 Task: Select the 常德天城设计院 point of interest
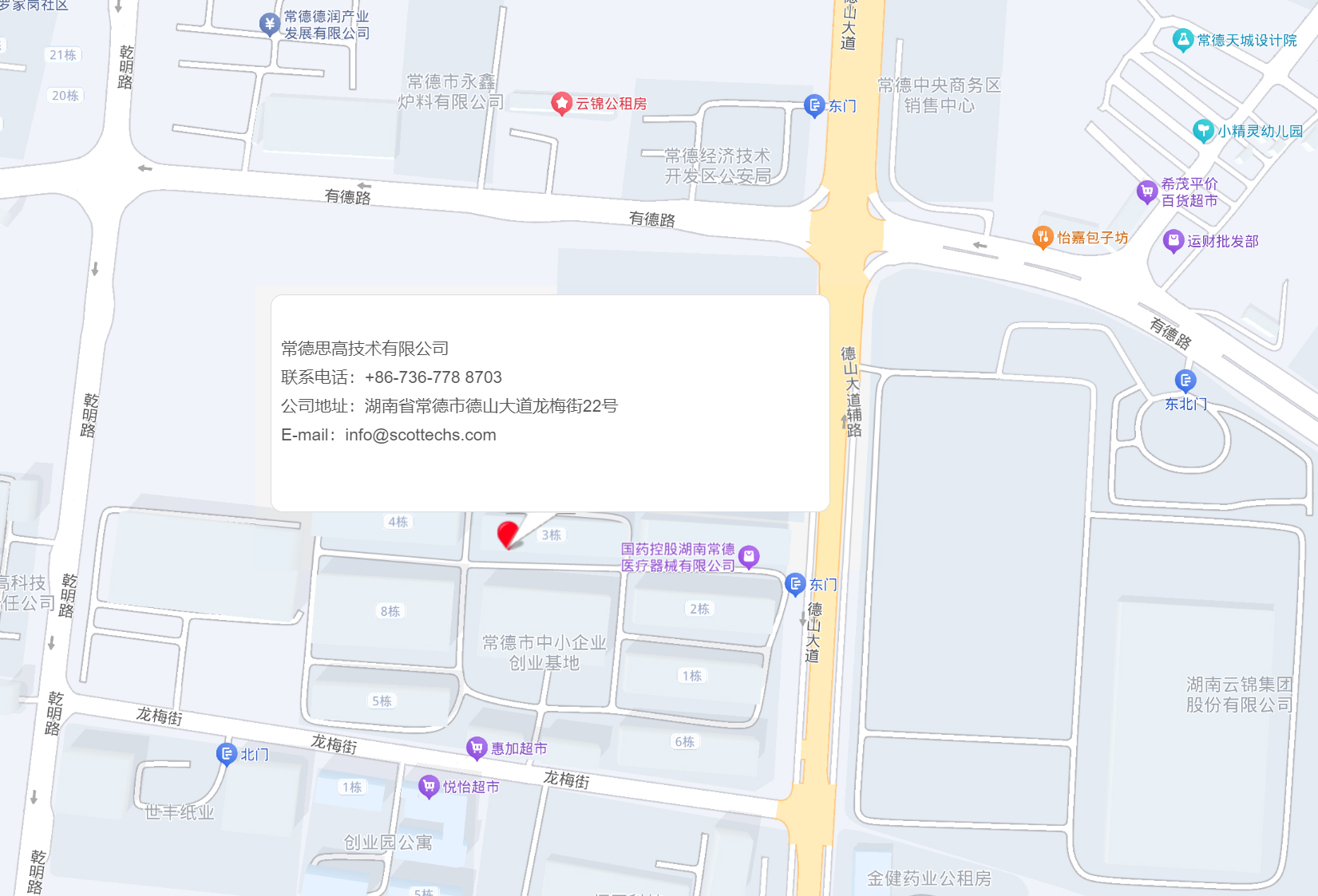[x=1182, y=40]
